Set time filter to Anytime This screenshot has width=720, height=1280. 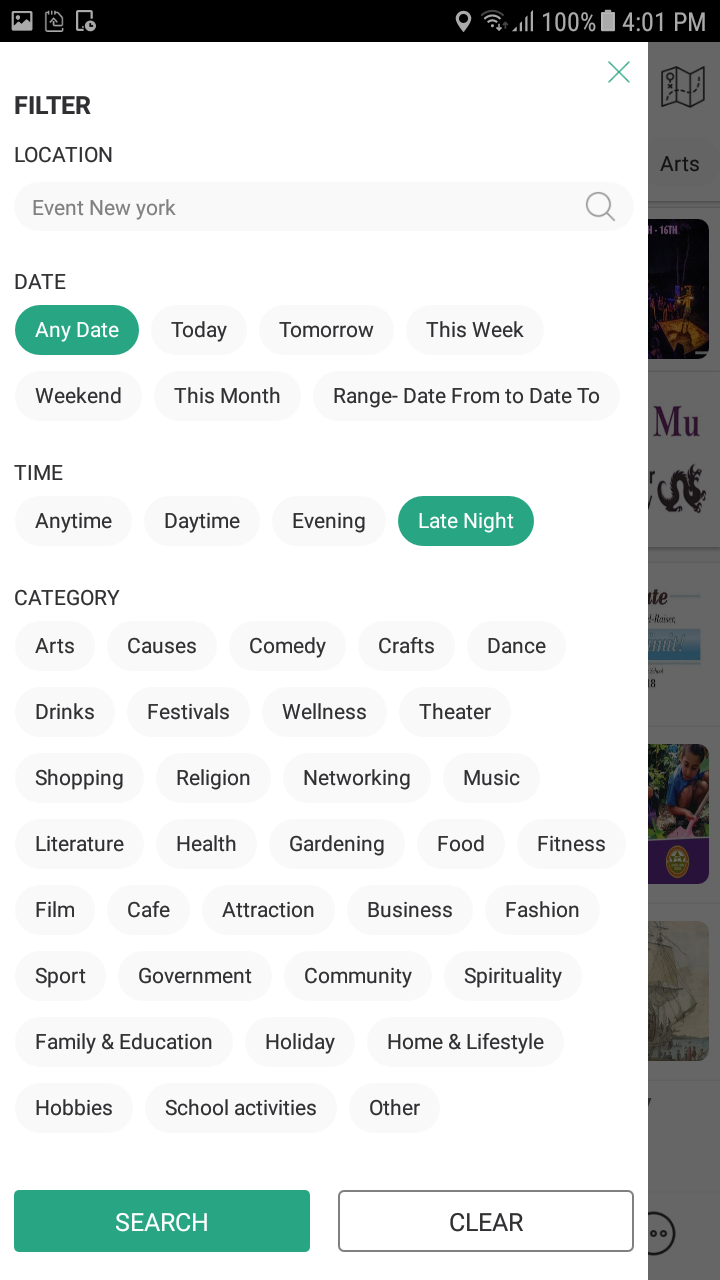[73, 521]
